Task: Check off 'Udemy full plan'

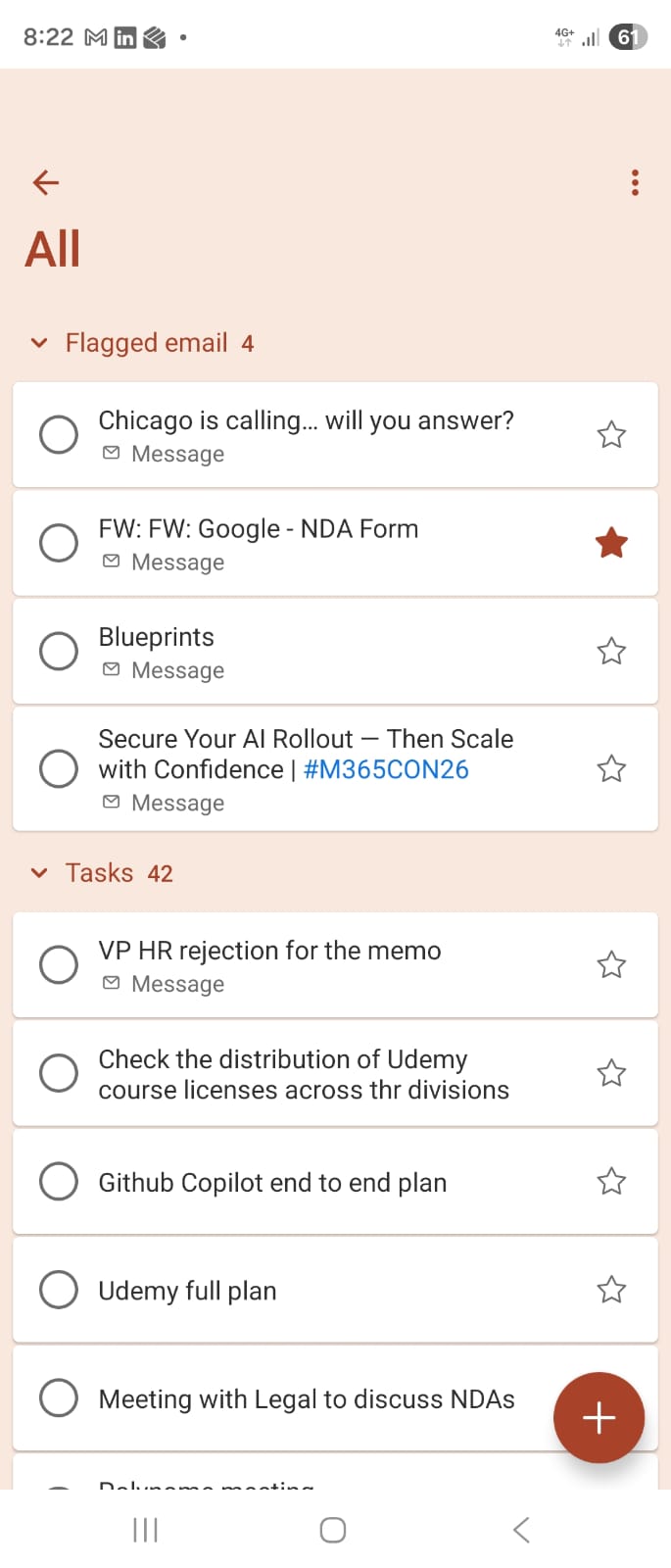Action: point(59,1290)
